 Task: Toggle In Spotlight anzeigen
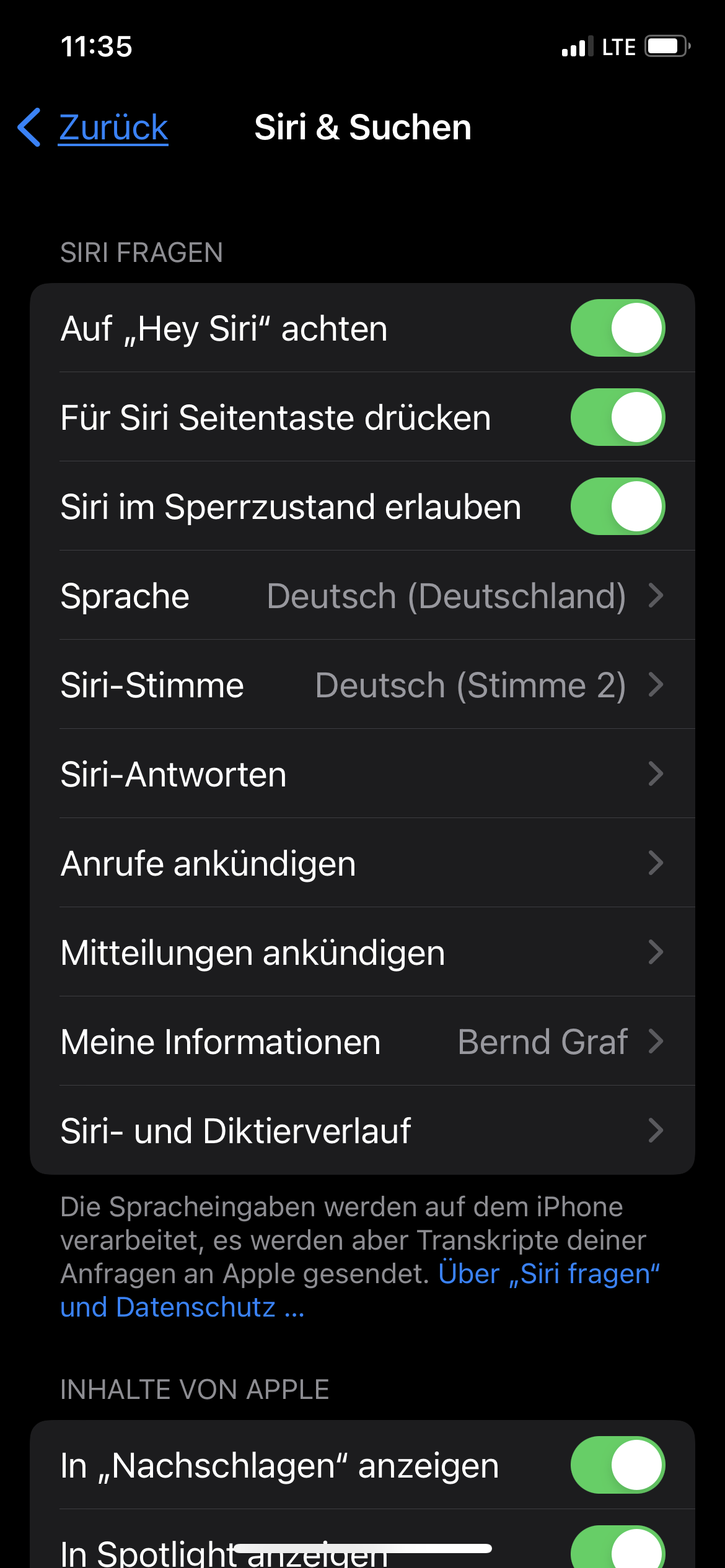618,1547
